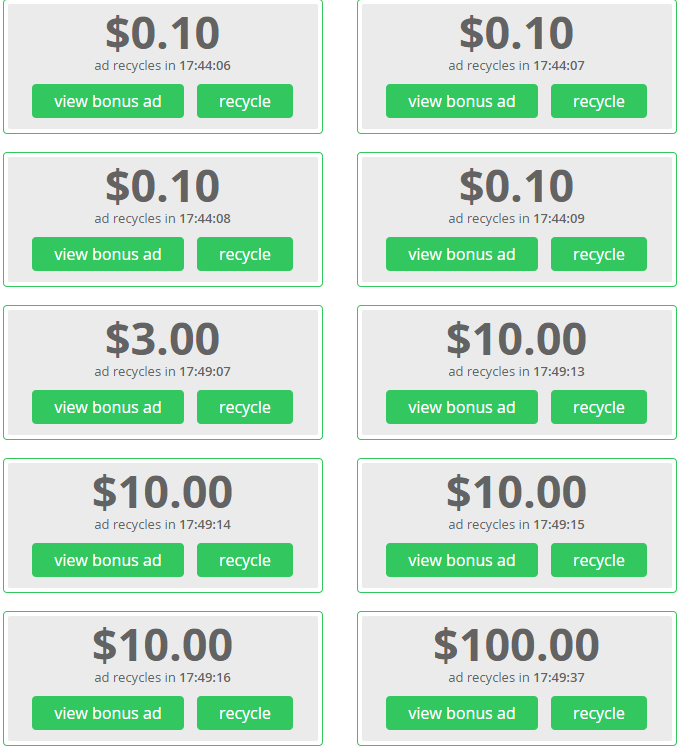The image size is (685, 750).
Task: Recycle the ad with timer 17:44:06
Action: (x=245, y=101)
